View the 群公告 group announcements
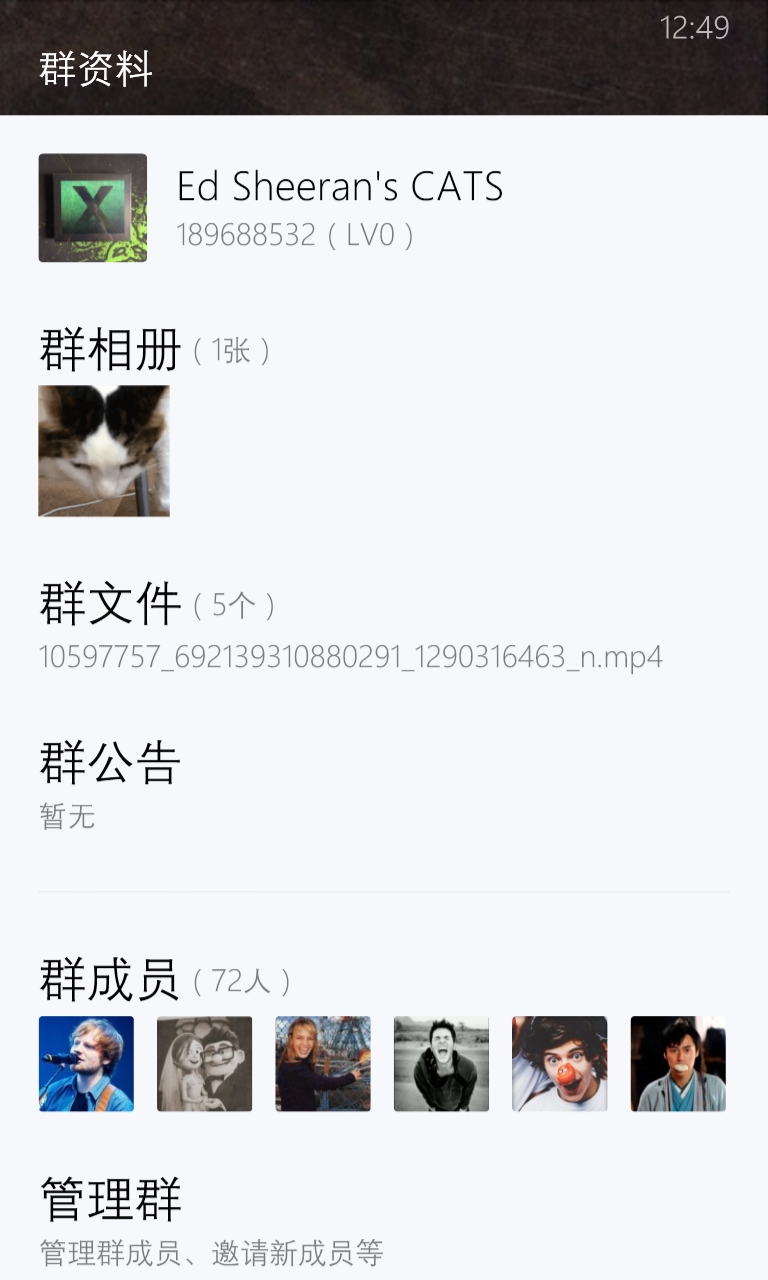 [x=110, y=763]
